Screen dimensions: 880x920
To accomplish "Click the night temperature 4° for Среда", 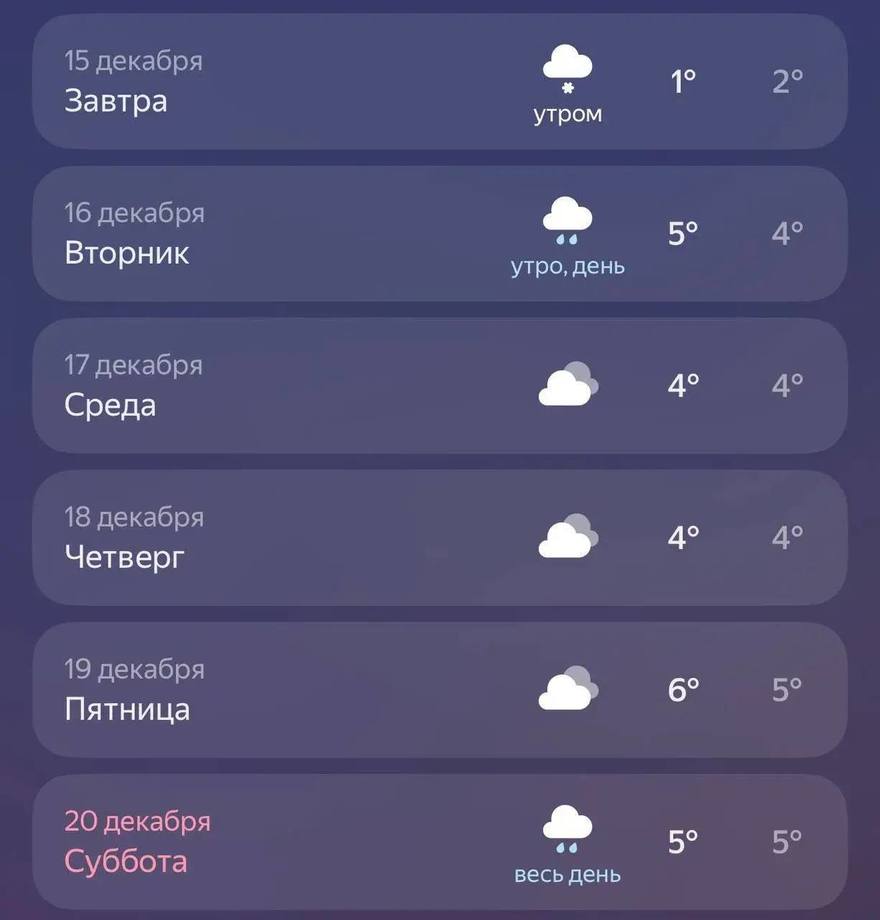I will [x=787, y=385].
